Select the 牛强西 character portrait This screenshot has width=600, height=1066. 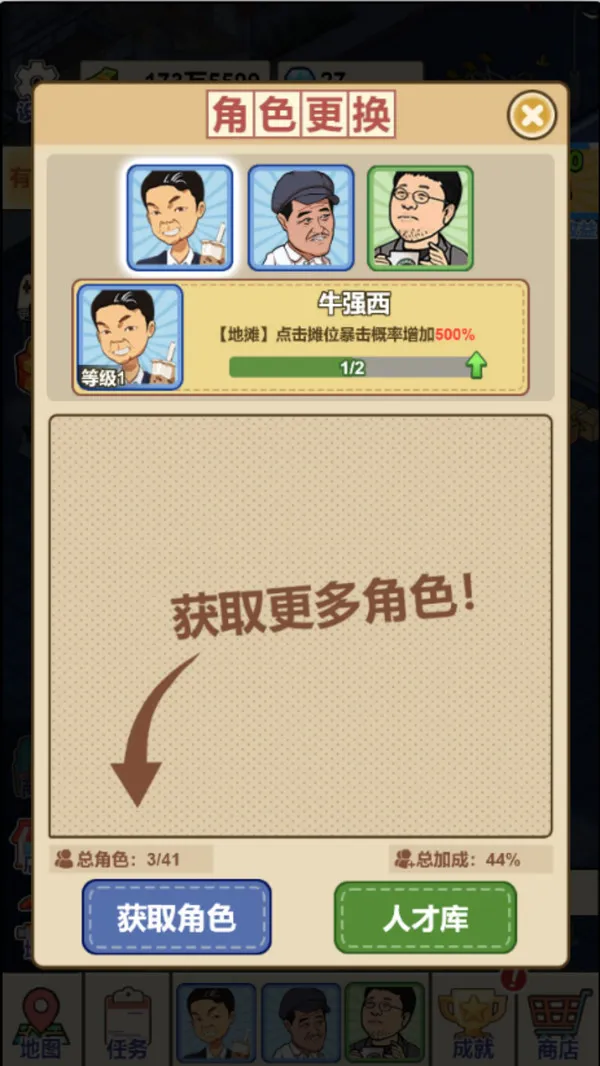pos(180,218)
